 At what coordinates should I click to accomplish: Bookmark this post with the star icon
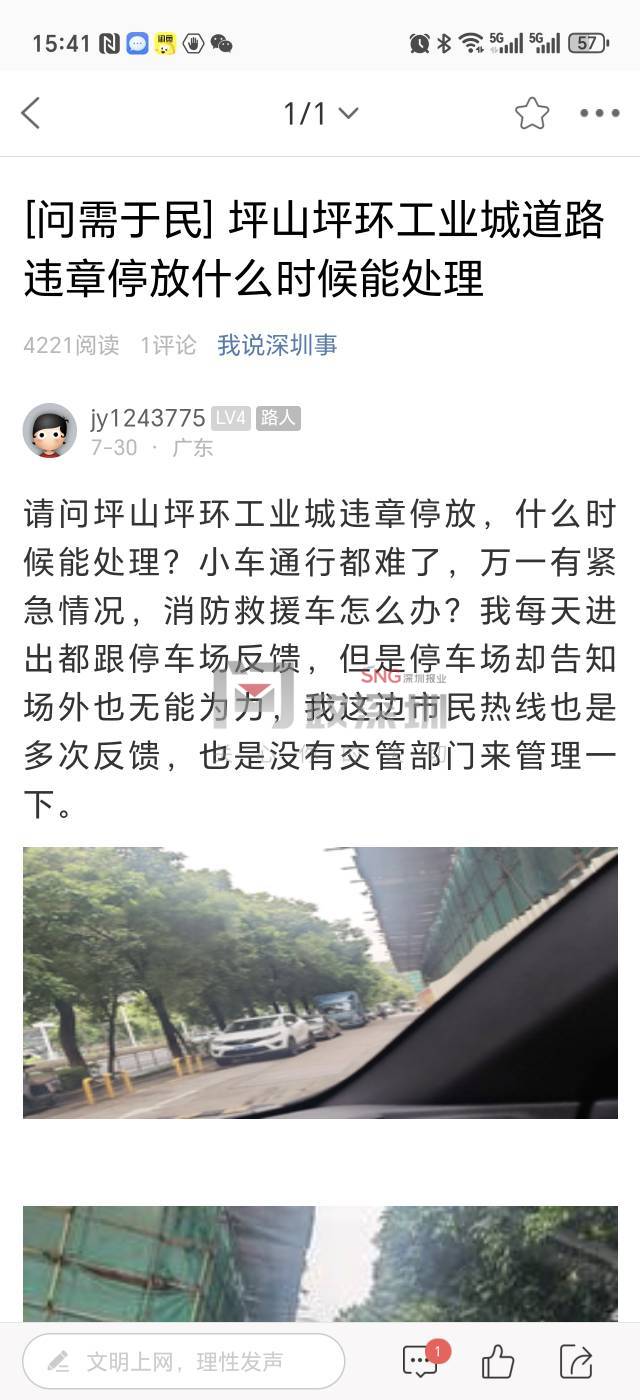tap(532, 114)
